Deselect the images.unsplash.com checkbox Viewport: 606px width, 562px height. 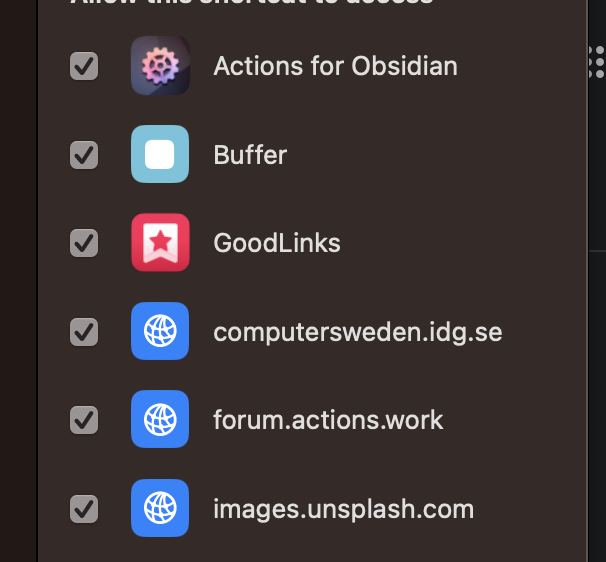[x=83, y=508]
